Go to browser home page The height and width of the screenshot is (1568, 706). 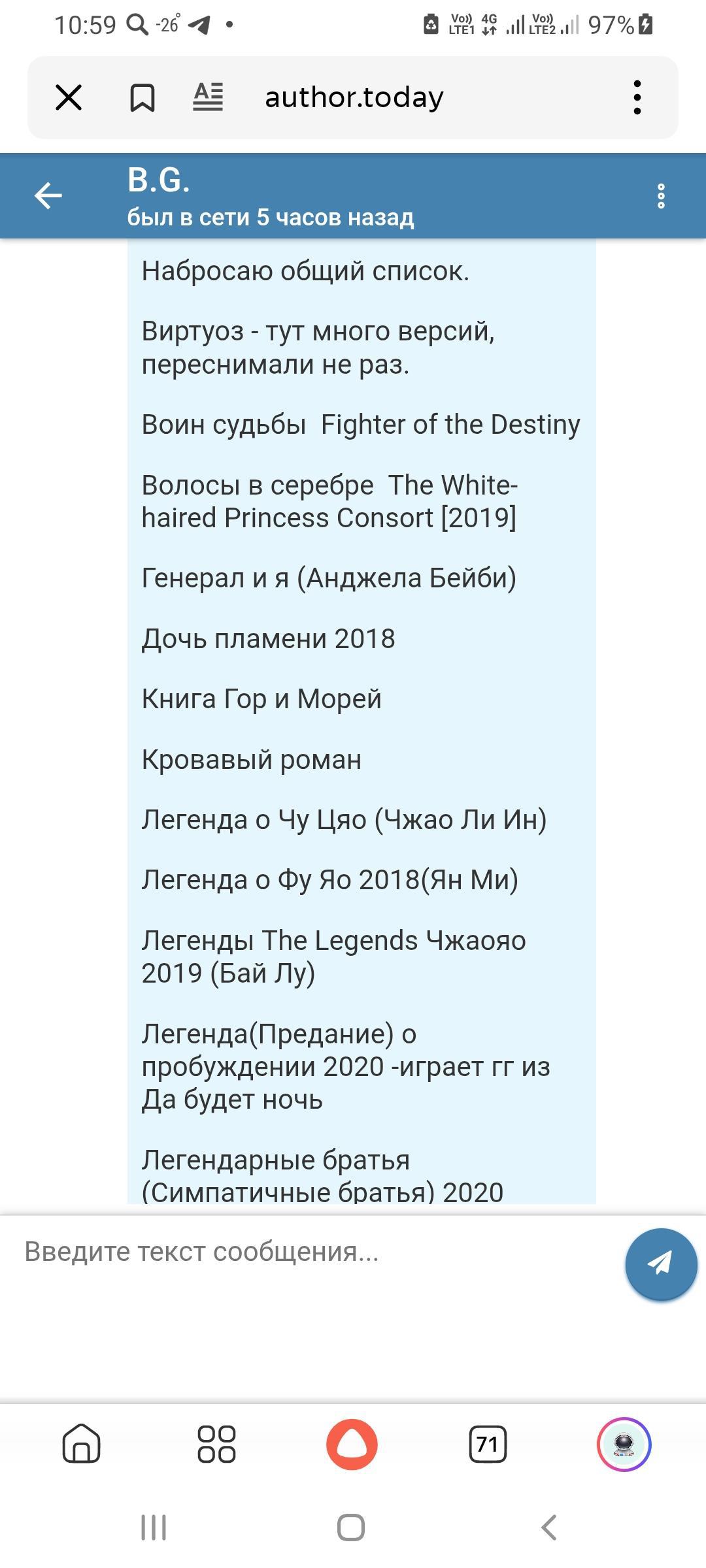pos(81,1443)
